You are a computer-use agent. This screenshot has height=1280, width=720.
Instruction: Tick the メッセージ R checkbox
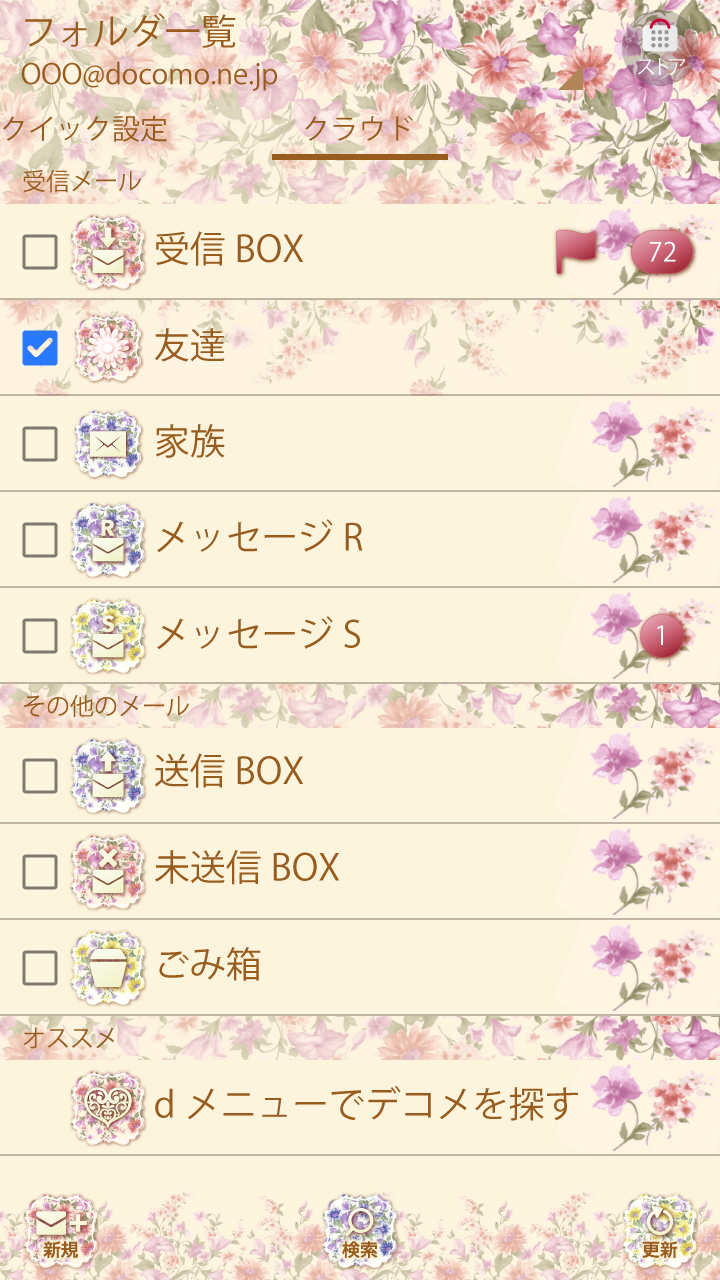tap(40, 540)
